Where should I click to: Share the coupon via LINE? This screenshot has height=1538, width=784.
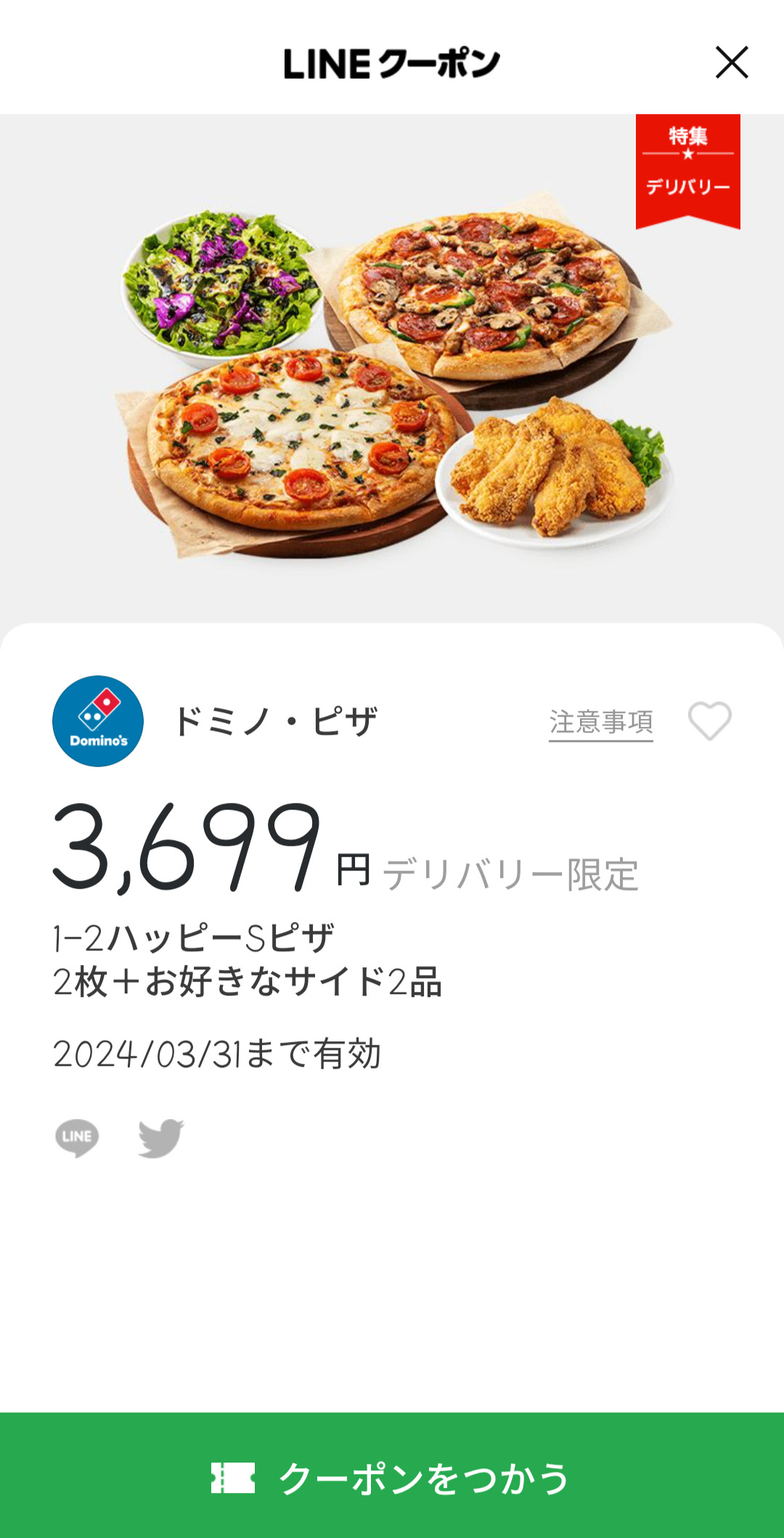(x=77, y=1137)
